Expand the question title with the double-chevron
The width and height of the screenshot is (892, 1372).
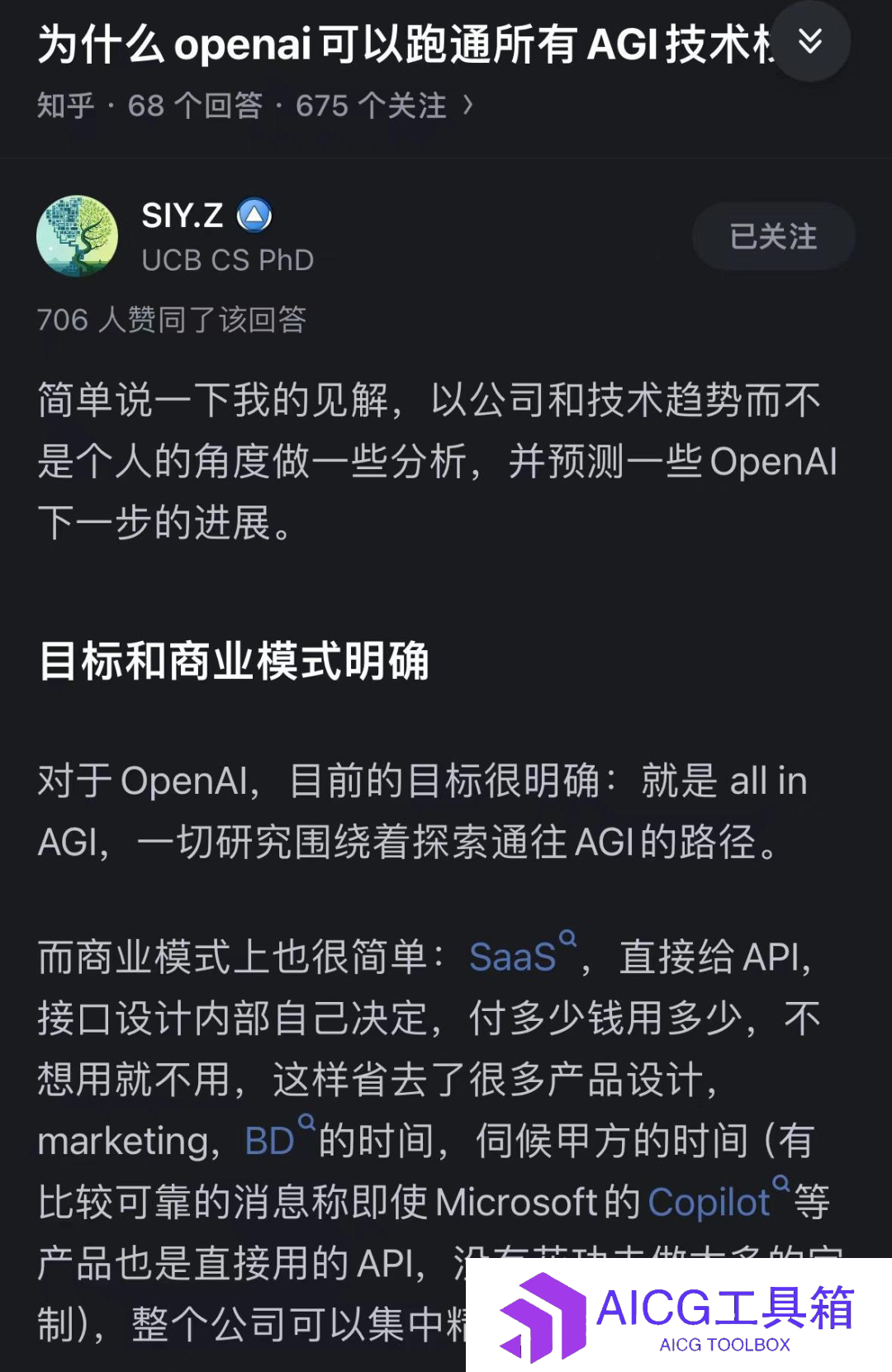click(810, 41)
